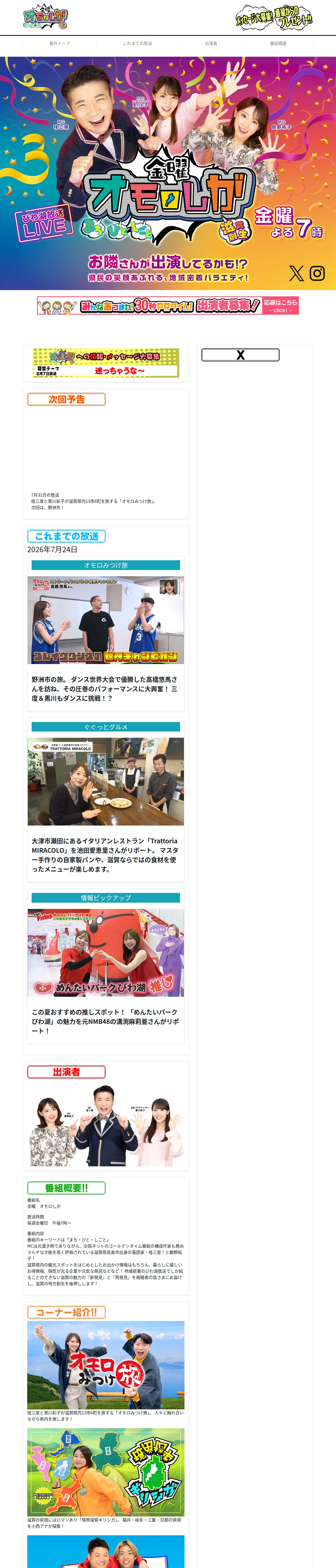Viewport: 336px width, 1568px height.
Task: Open the X feed header in the sidebar
Action: [x=240, y=355]
